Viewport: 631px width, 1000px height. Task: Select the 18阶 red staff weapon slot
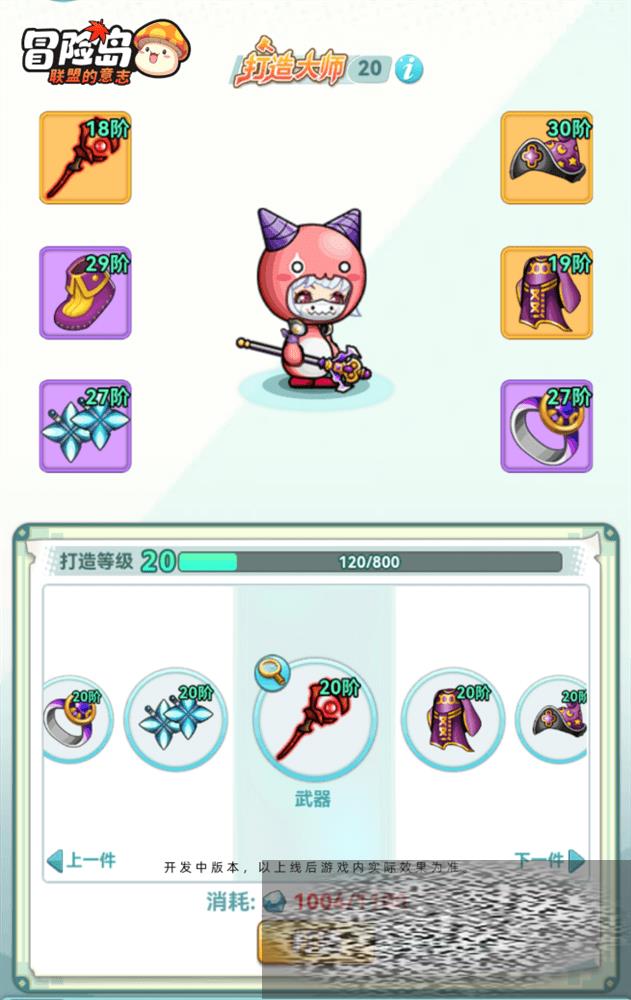(85, 158)
